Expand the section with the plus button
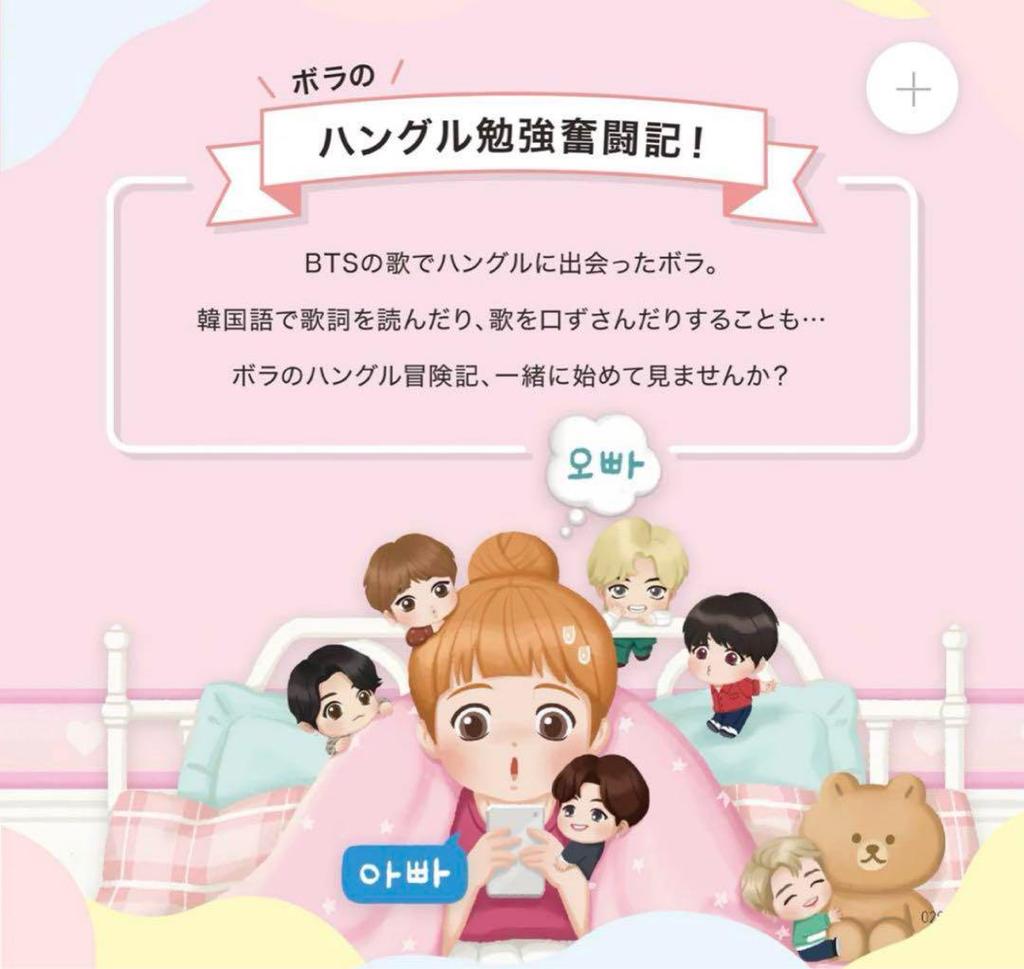Screen dimensions: 1024x969 [912, 89]
